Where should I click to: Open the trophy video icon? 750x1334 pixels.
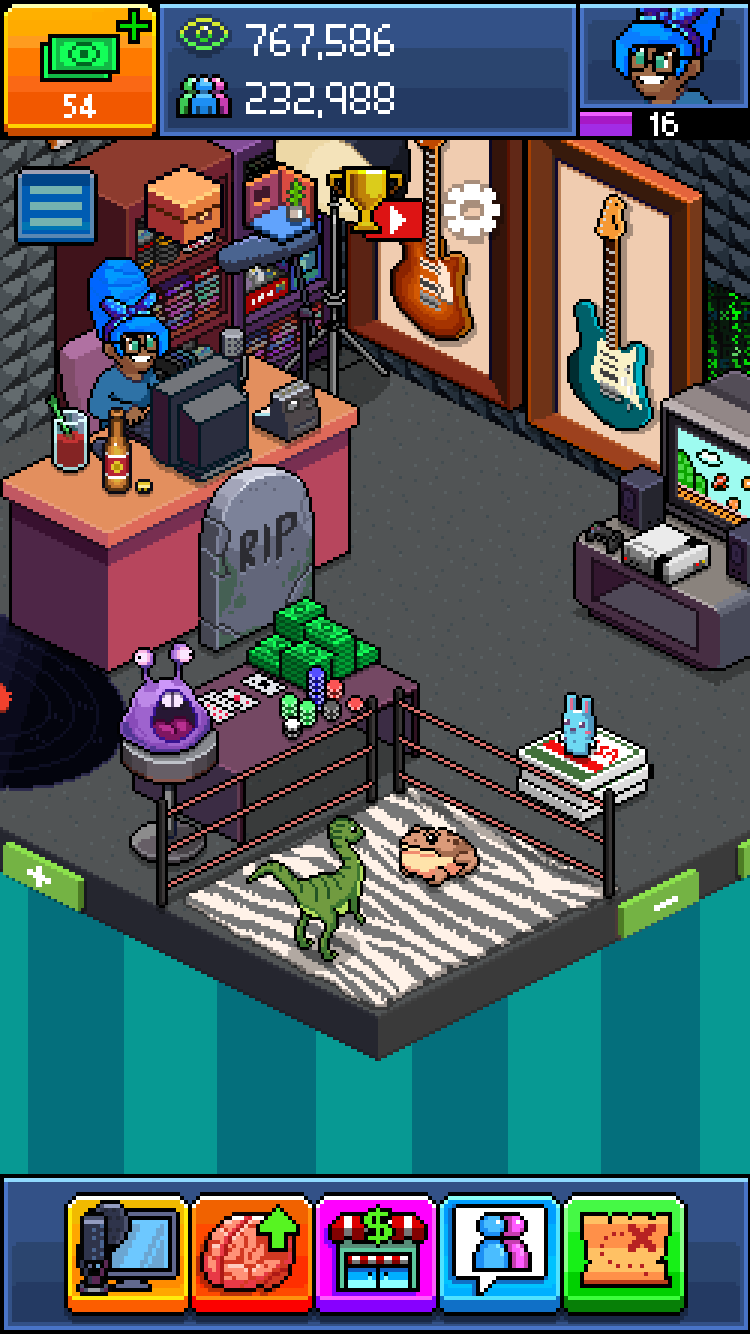[x=372, y=204]
